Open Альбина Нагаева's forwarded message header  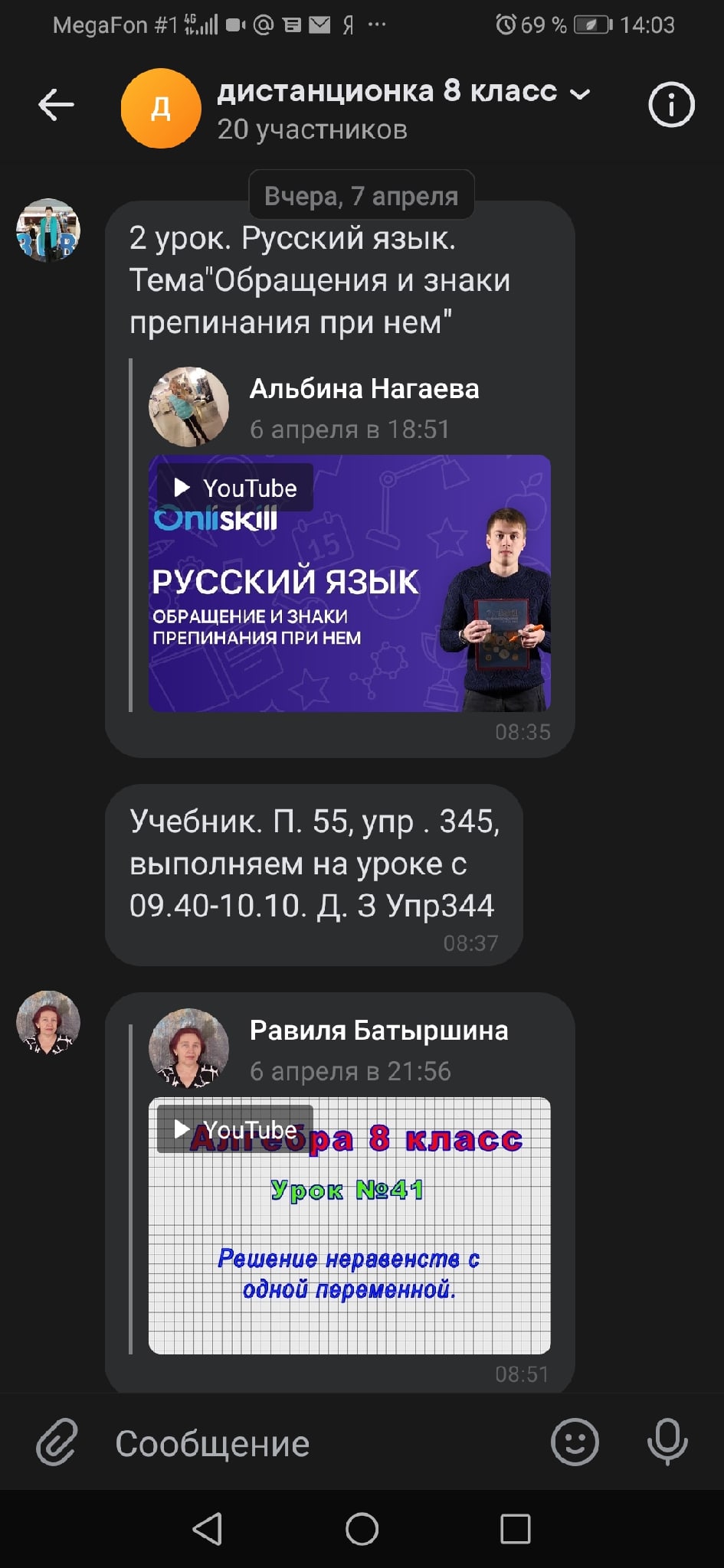[364, 407]
